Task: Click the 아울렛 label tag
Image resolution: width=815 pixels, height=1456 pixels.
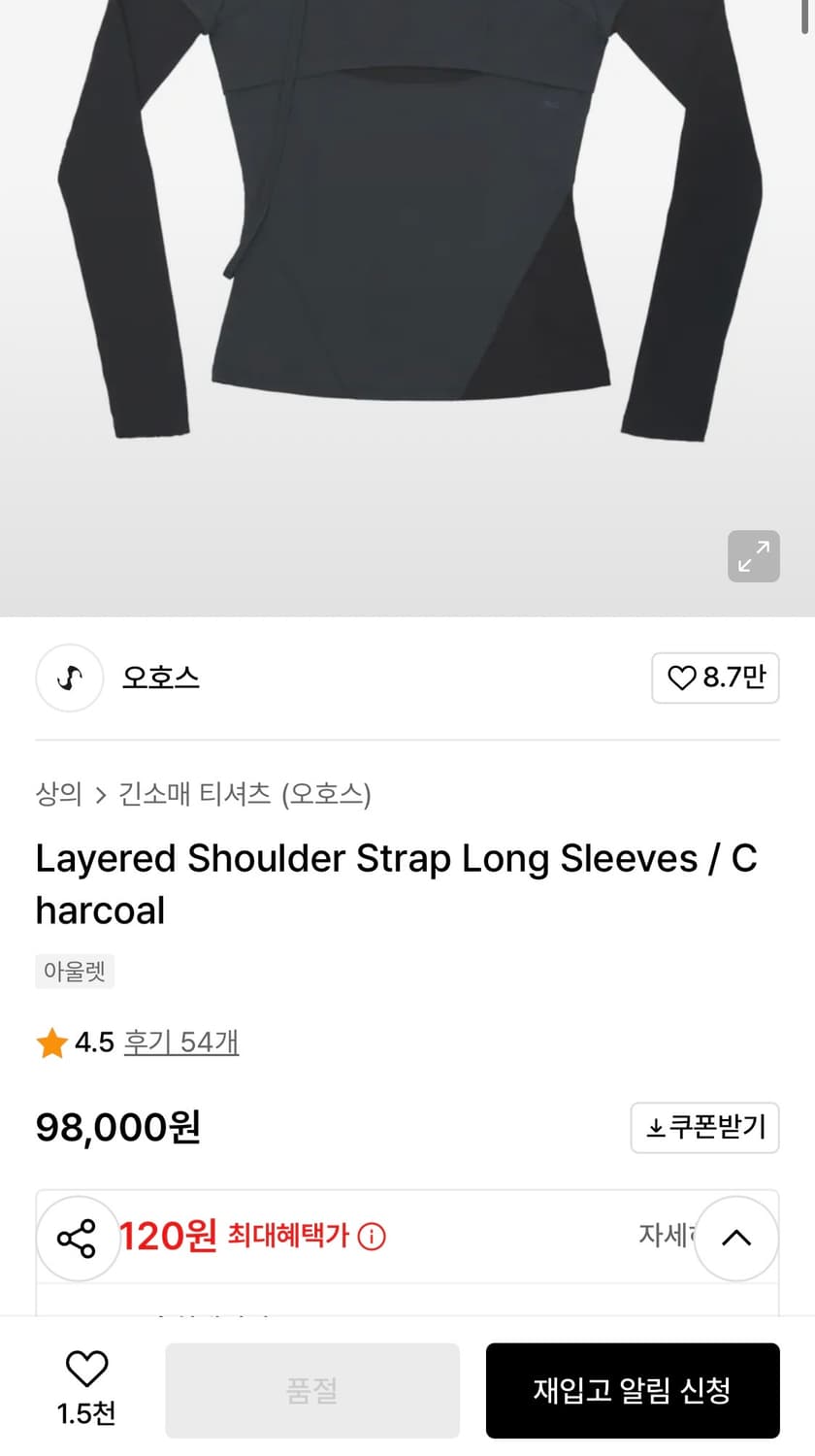Action: pyautogui.click(x=74, y=971)
